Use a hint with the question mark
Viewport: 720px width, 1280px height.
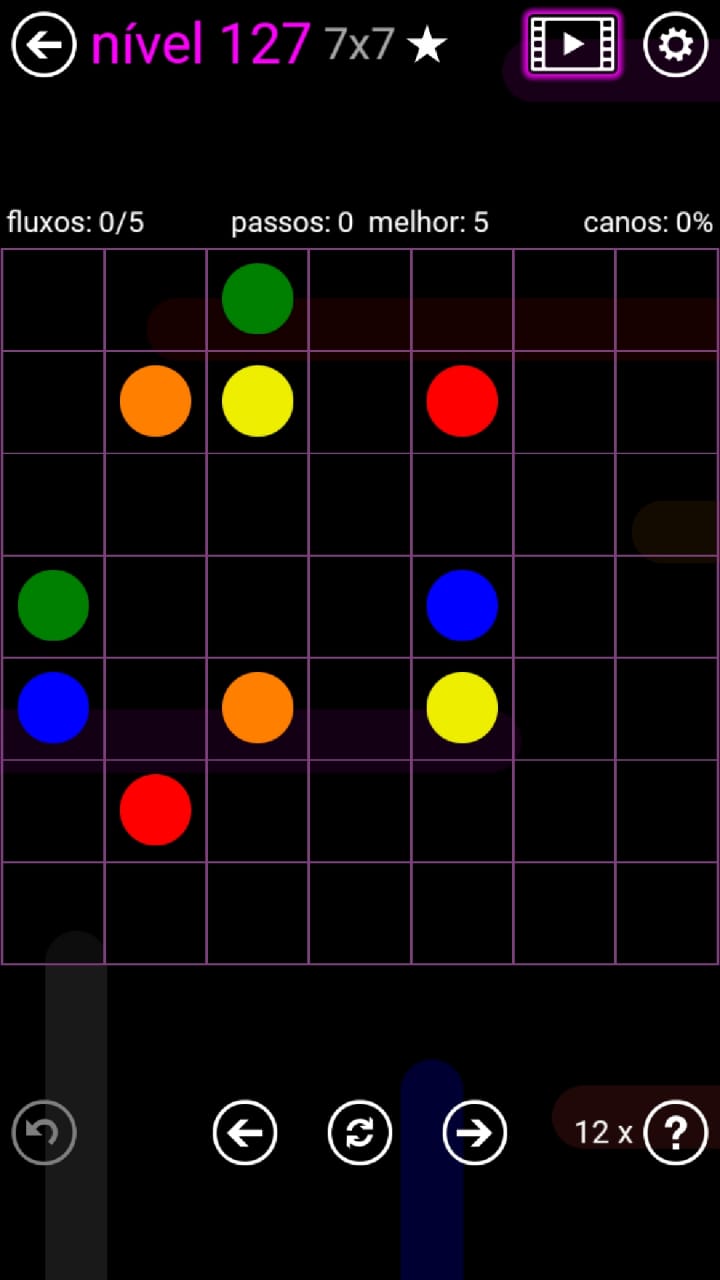676,1132
